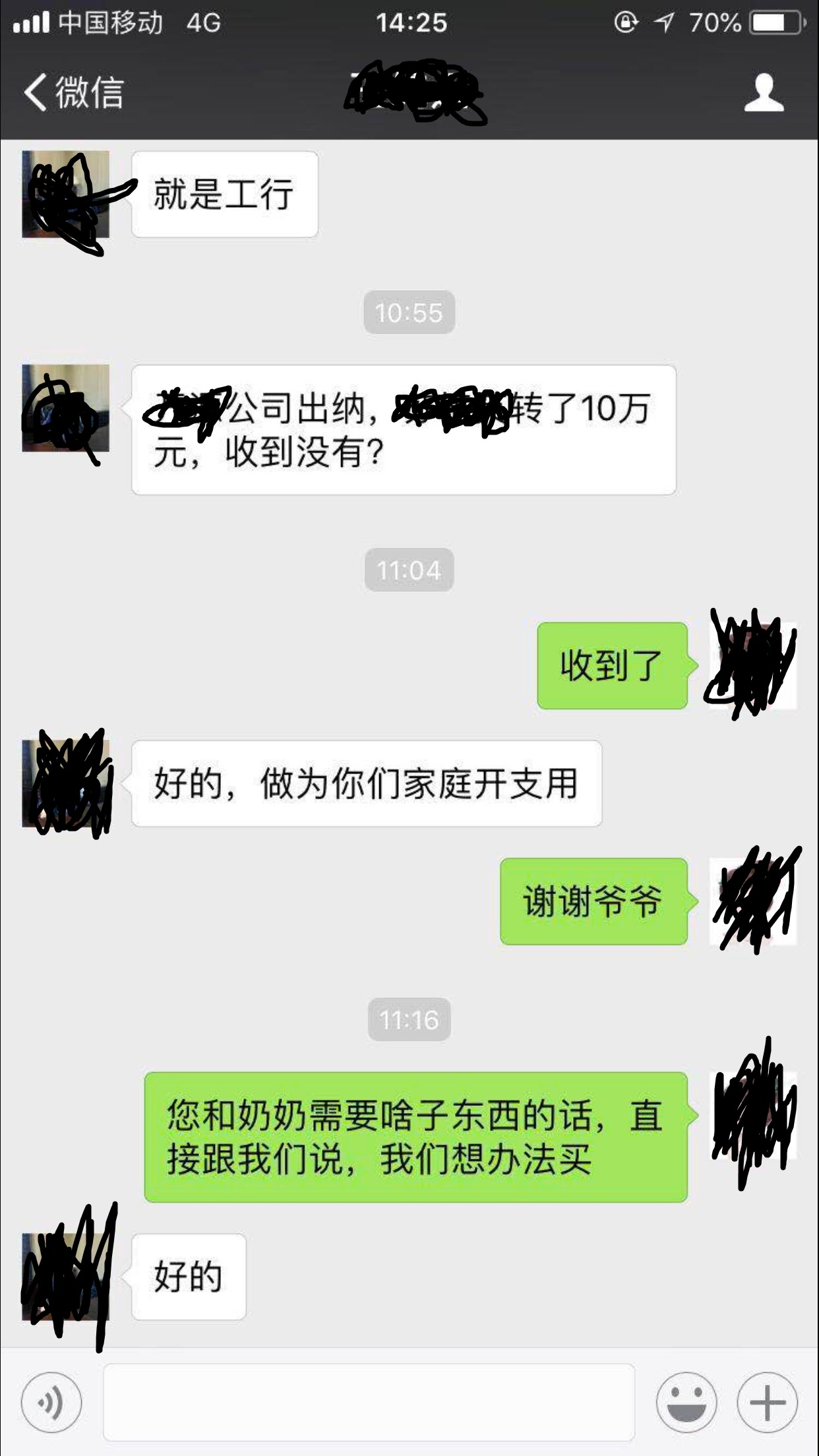This screenshot has width=819, height=1456.
Task: Switch to voice message input
Action: point(51,1402)
